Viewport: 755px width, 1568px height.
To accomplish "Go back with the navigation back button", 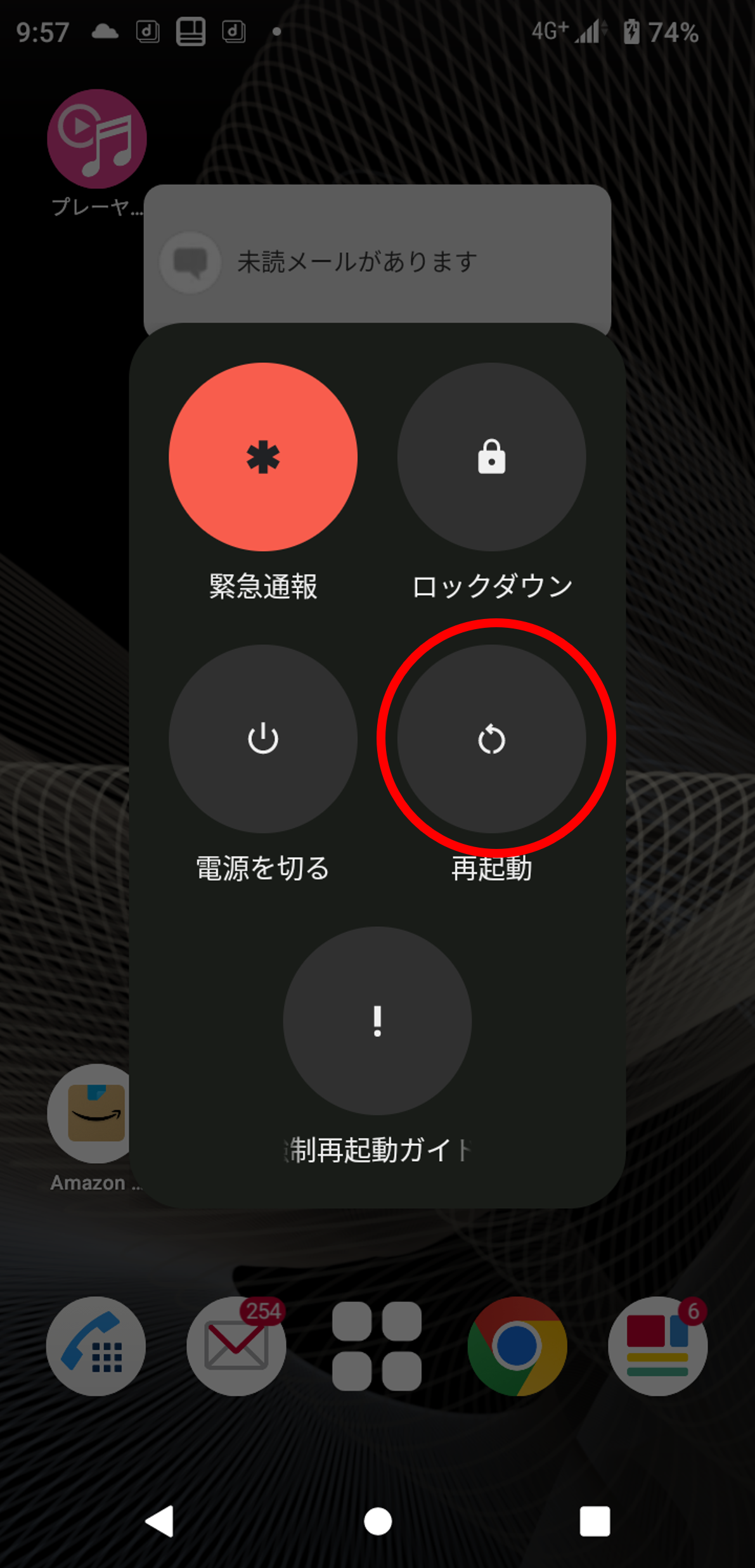I will point(160,1520).
